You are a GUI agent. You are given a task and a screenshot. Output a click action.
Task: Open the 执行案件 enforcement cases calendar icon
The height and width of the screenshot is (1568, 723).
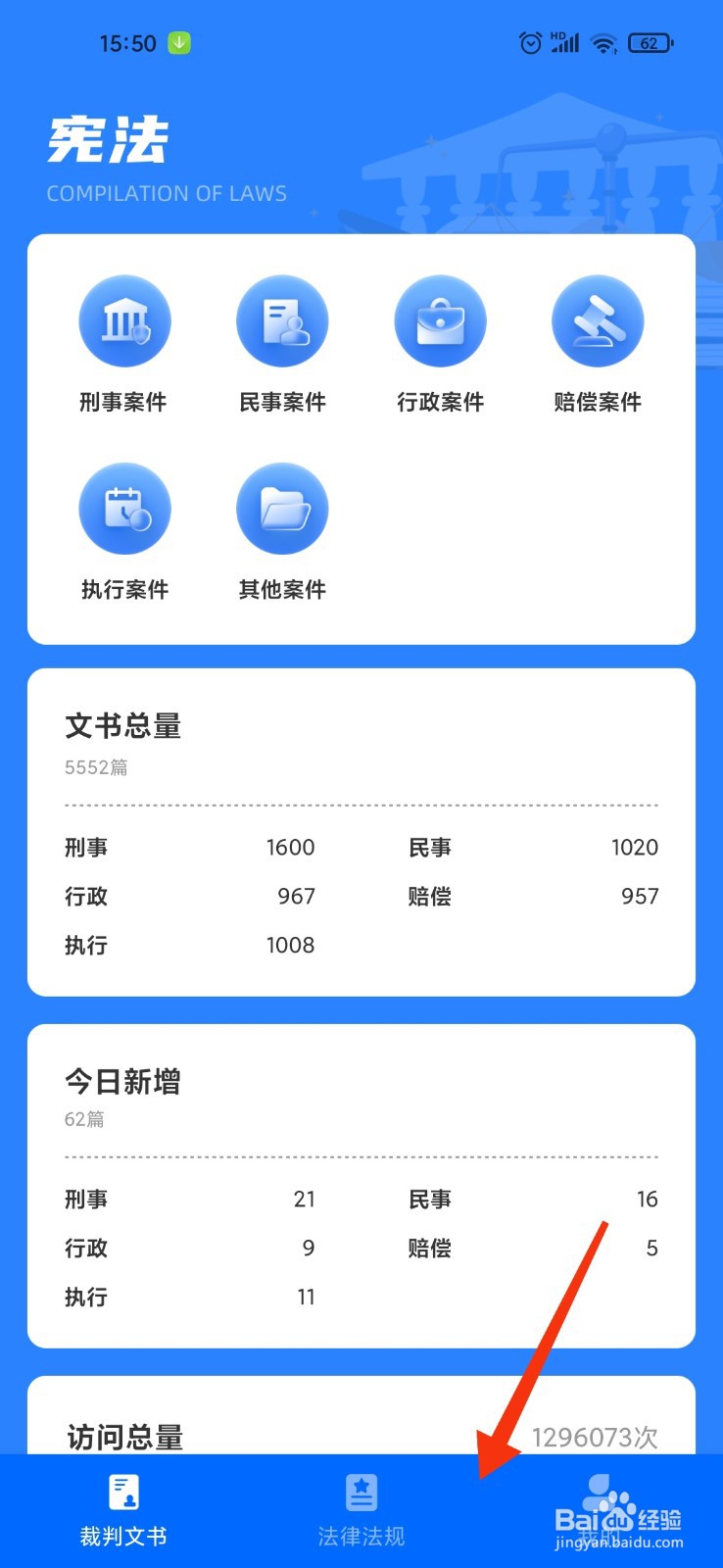125,508
